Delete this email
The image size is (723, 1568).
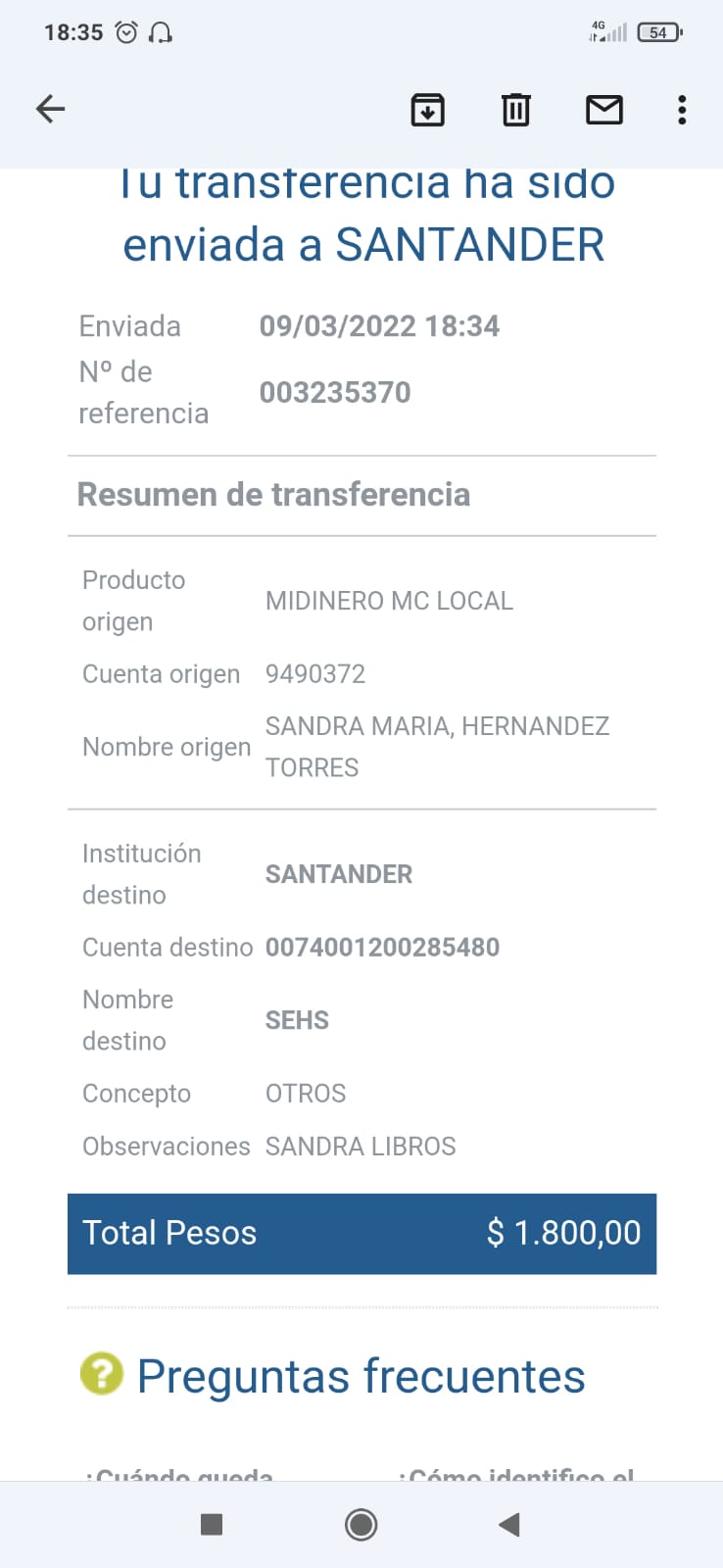[515, 110]
